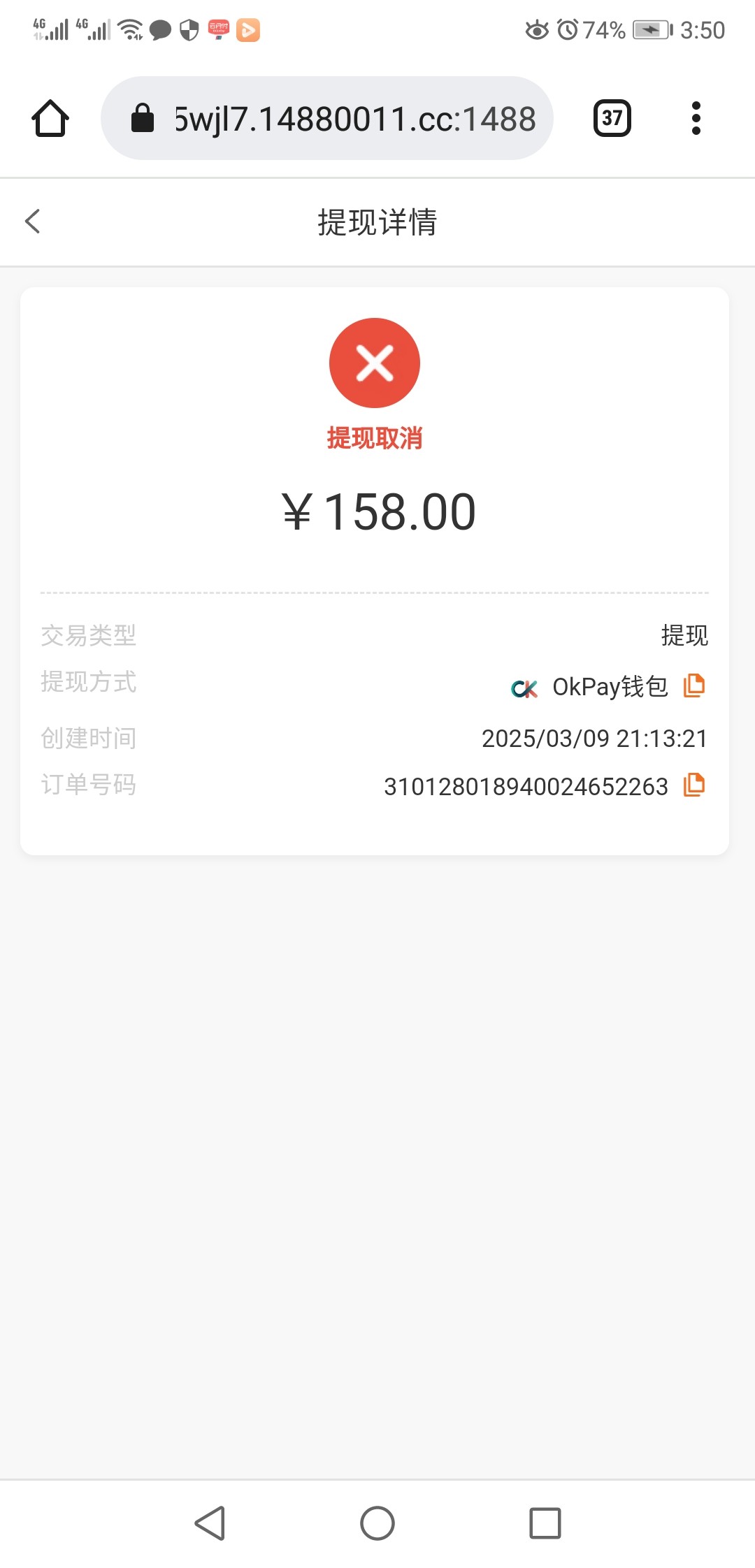755x1568 pixels.
Task: Click the padlock security icon in address bar
Action: click(x=143, y=117)
